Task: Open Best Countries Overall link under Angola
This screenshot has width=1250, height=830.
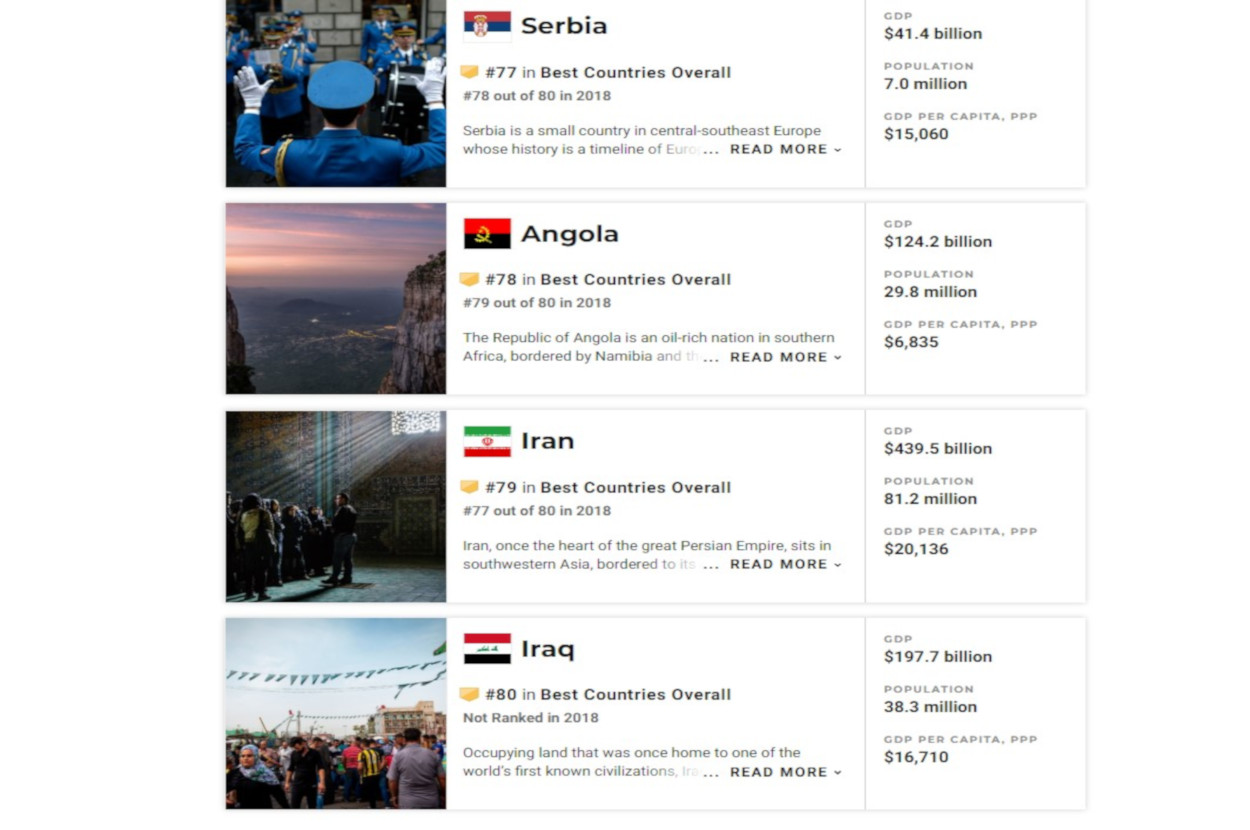Action: pyautogui.click(x=635, y=280)
